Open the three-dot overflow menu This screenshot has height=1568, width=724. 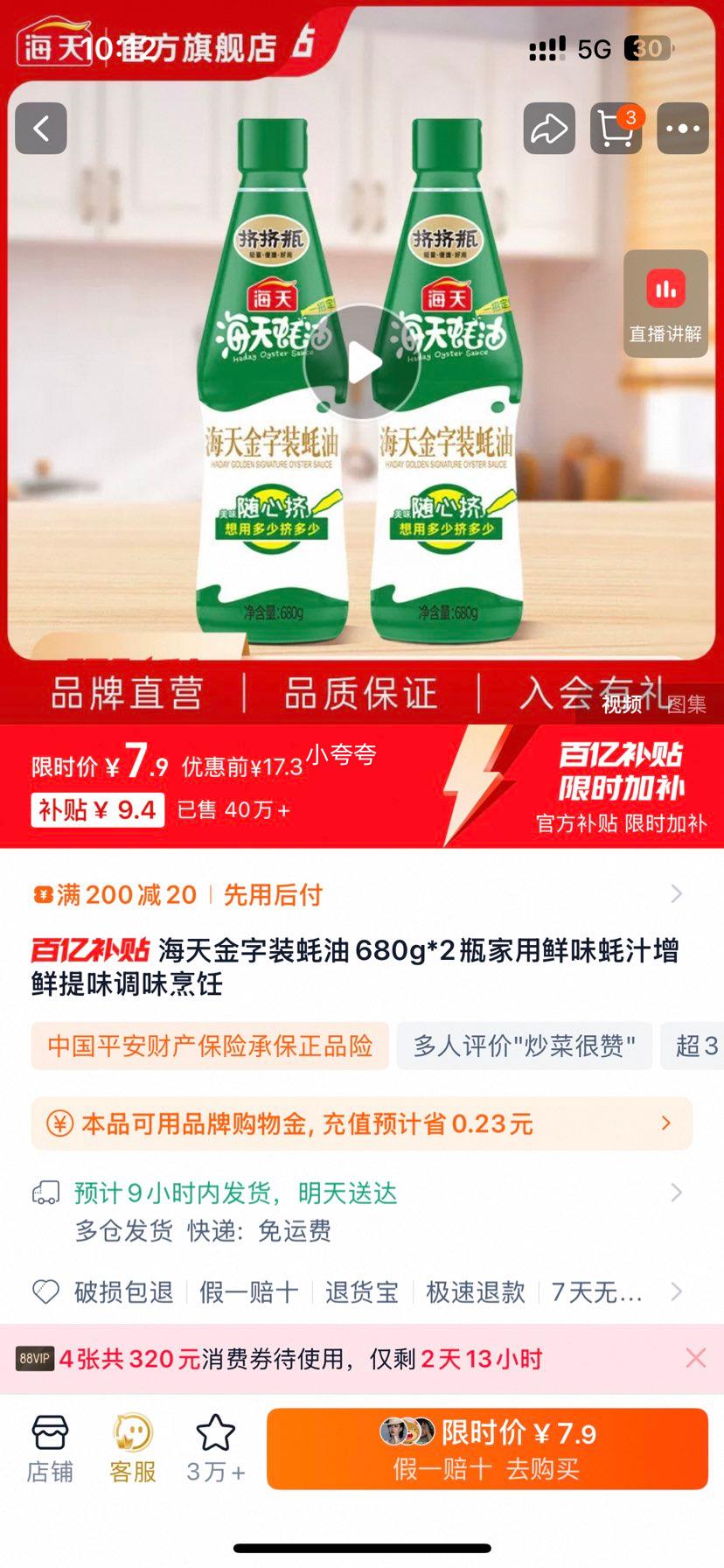pos(682,129)
